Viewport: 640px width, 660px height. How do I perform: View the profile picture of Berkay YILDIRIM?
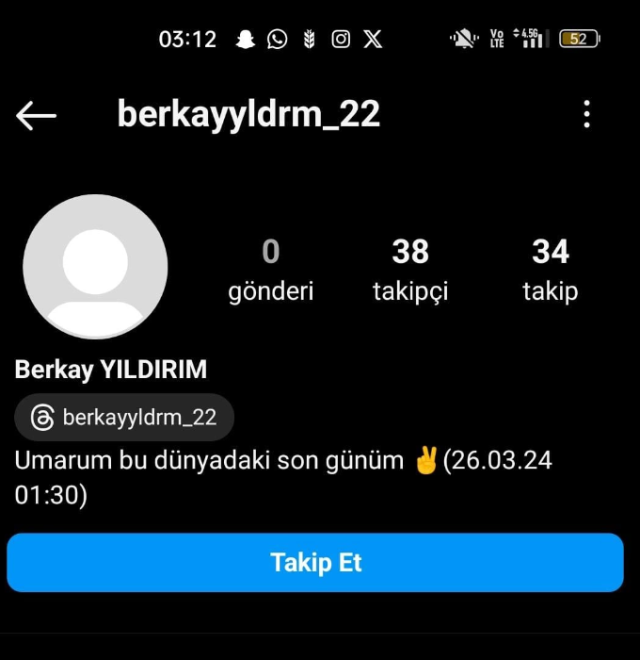(x=95, y=266)
